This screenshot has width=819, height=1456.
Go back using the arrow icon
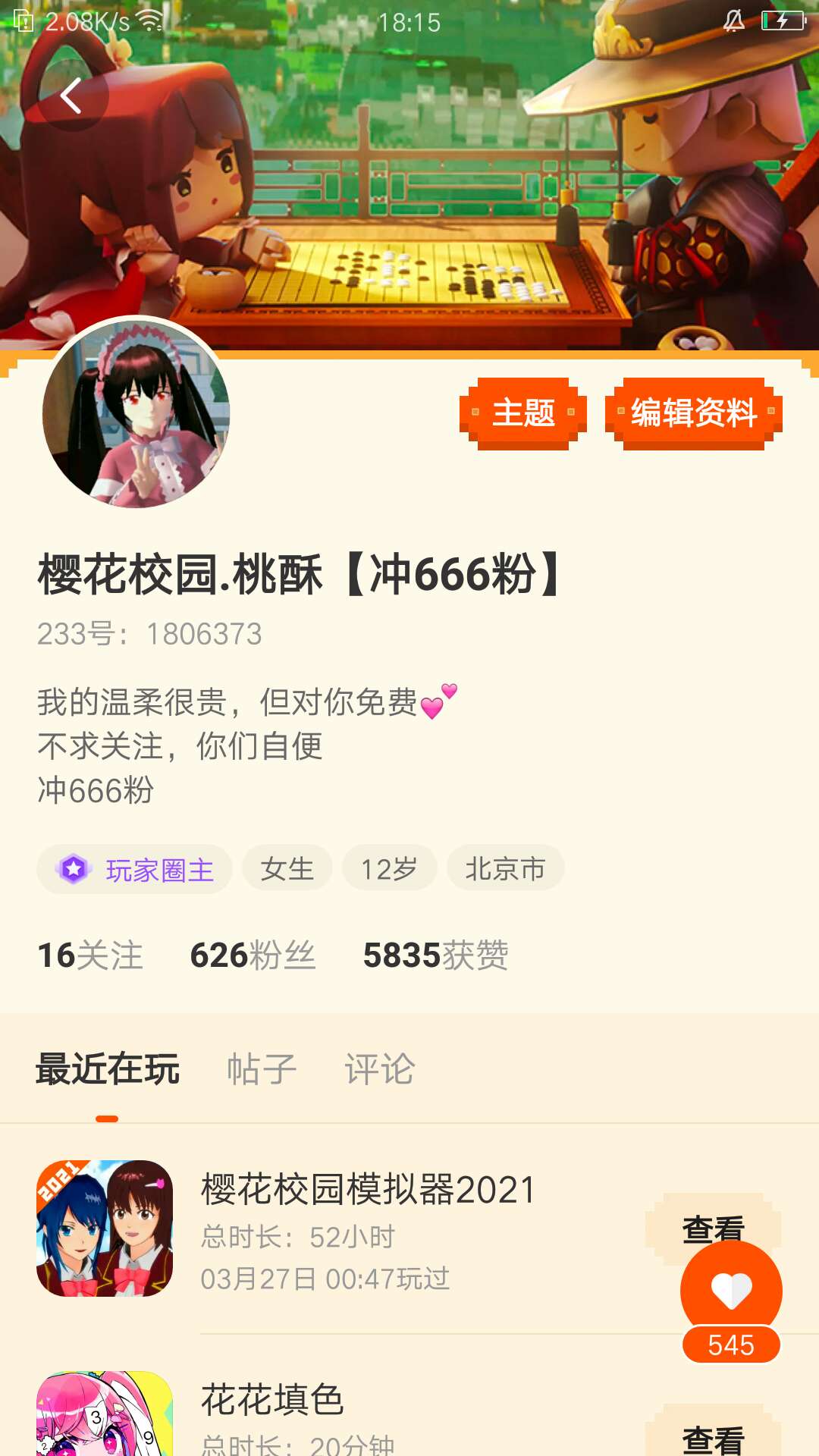click(71, 96)
